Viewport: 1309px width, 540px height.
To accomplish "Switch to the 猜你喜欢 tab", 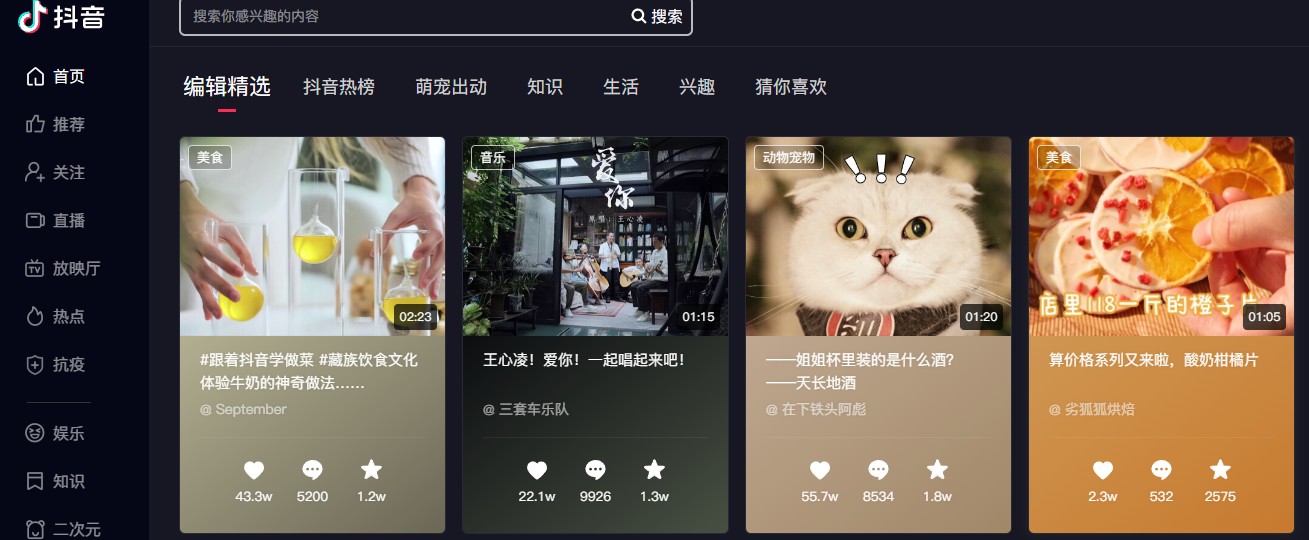I will tap(791, 87).
